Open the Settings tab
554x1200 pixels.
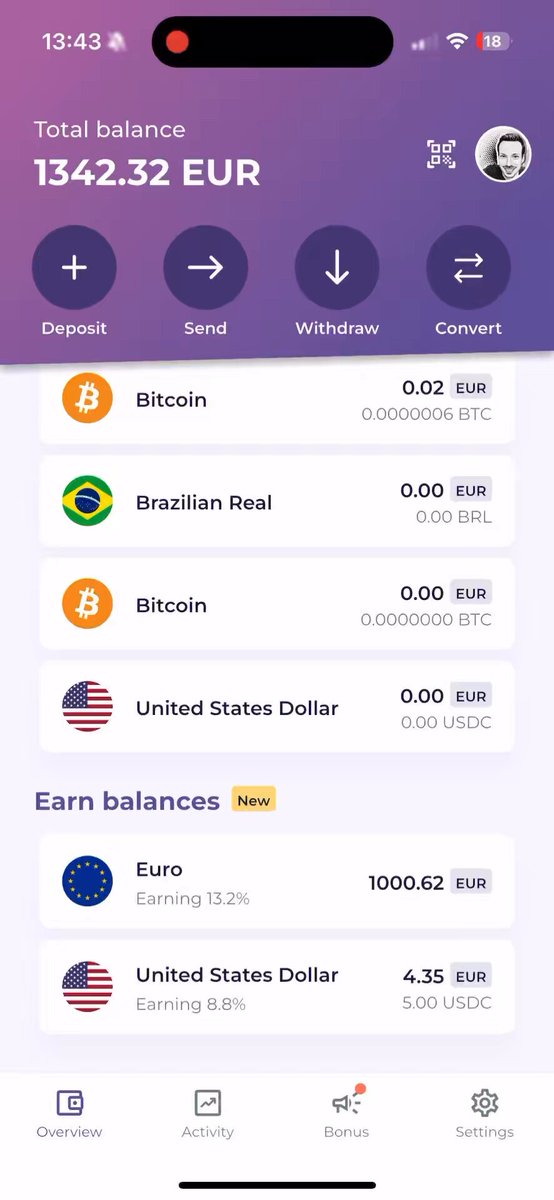(485, 1114)
